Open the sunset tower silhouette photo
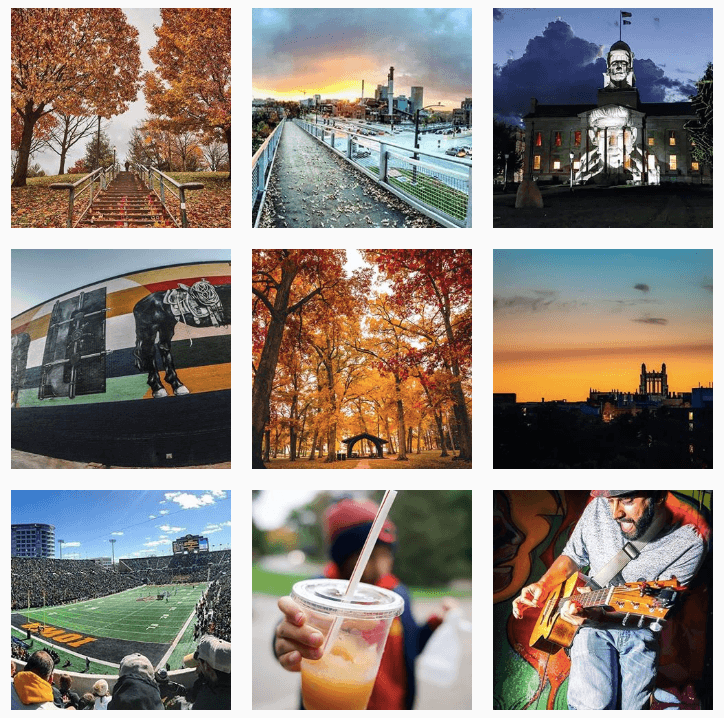724x718 pixels. 602,359
